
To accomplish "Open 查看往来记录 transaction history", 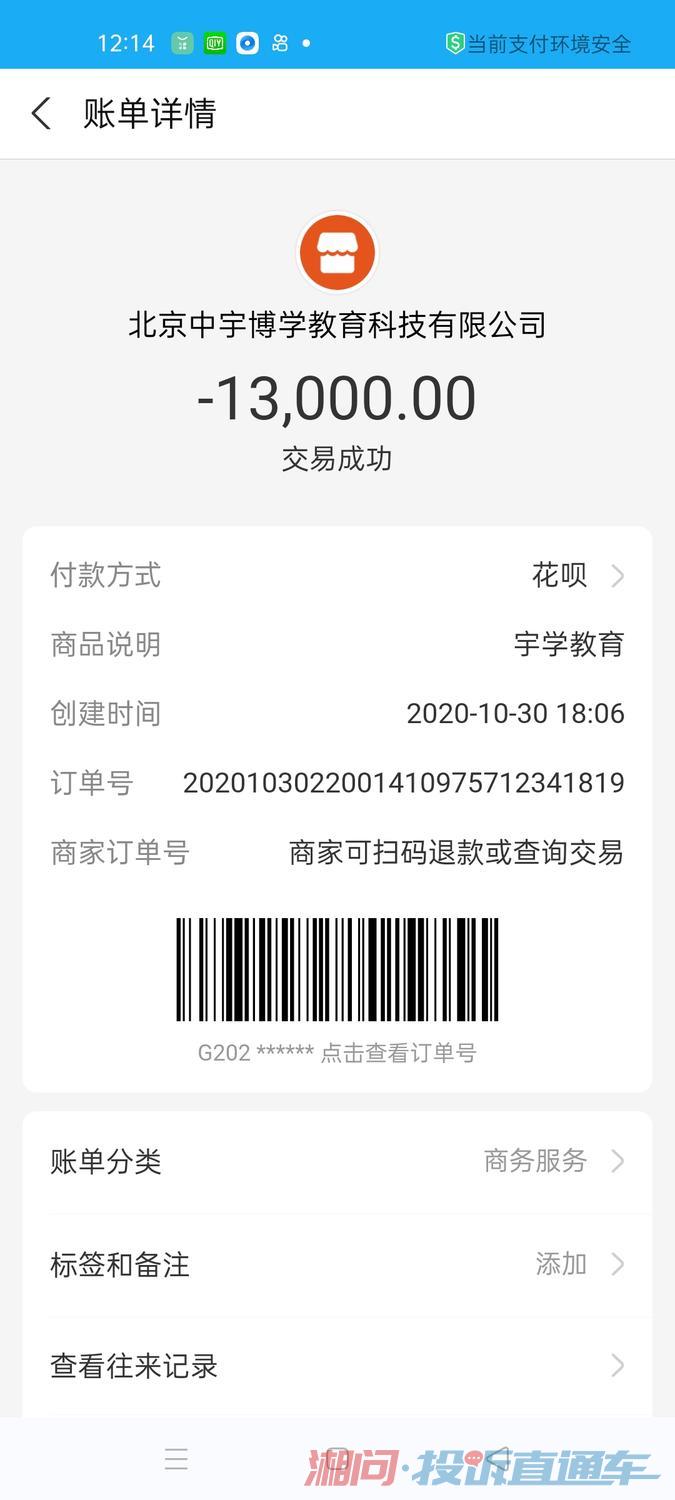I will [x=337, y=1366].
